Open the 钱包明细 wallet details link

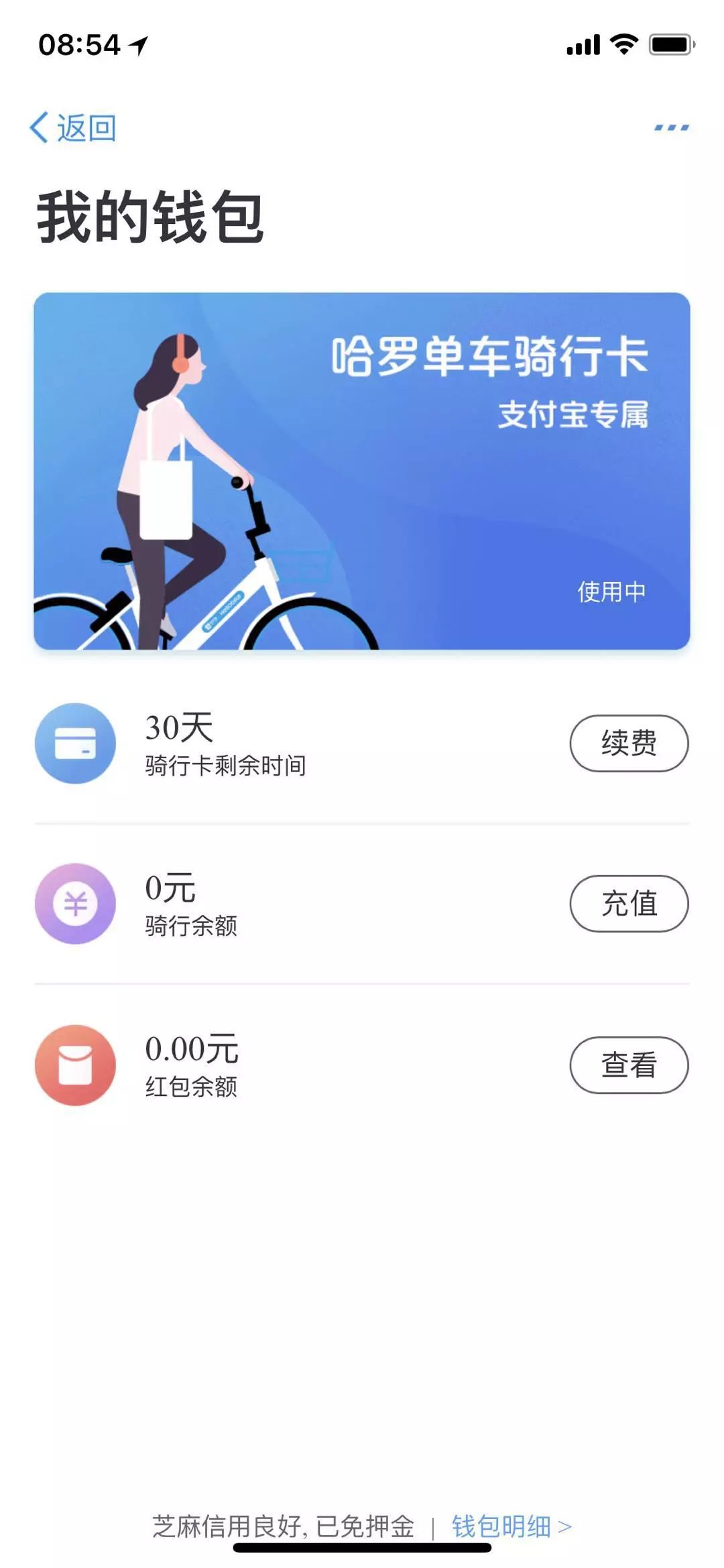[x=511, y=1526]
